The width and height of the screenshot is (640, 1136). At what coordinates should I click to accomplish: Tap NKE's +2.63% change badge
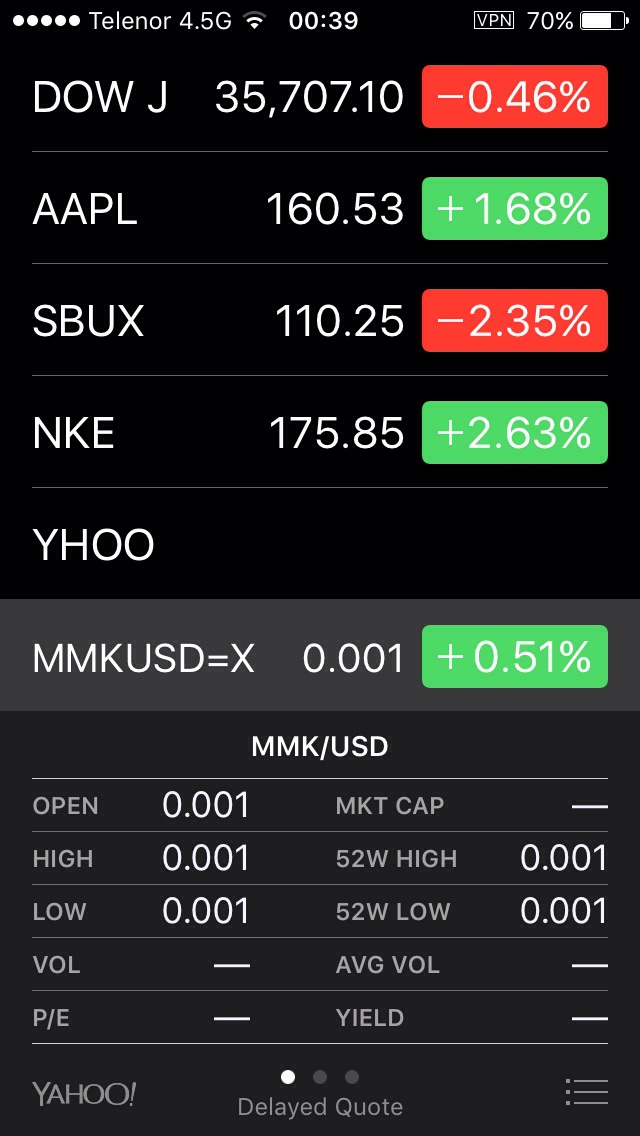515,432
